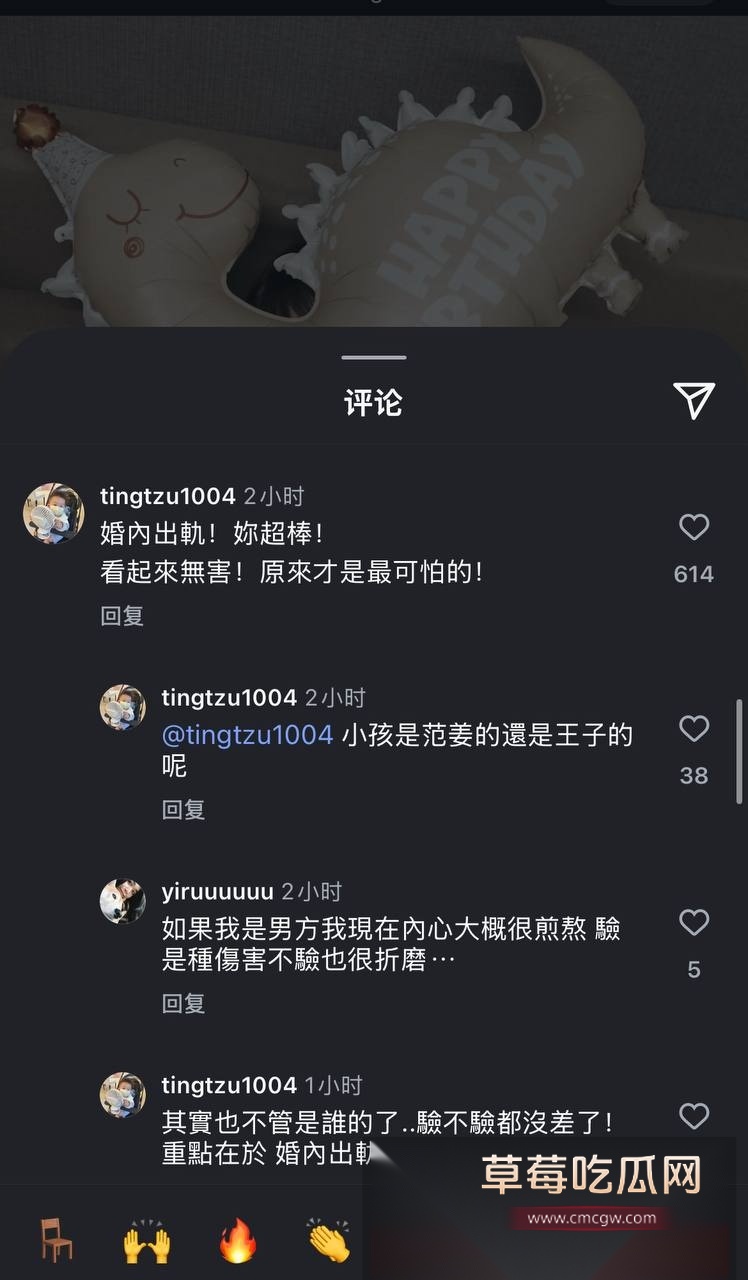Open the tingtzu1004 username on the top comment

(168, 496)
